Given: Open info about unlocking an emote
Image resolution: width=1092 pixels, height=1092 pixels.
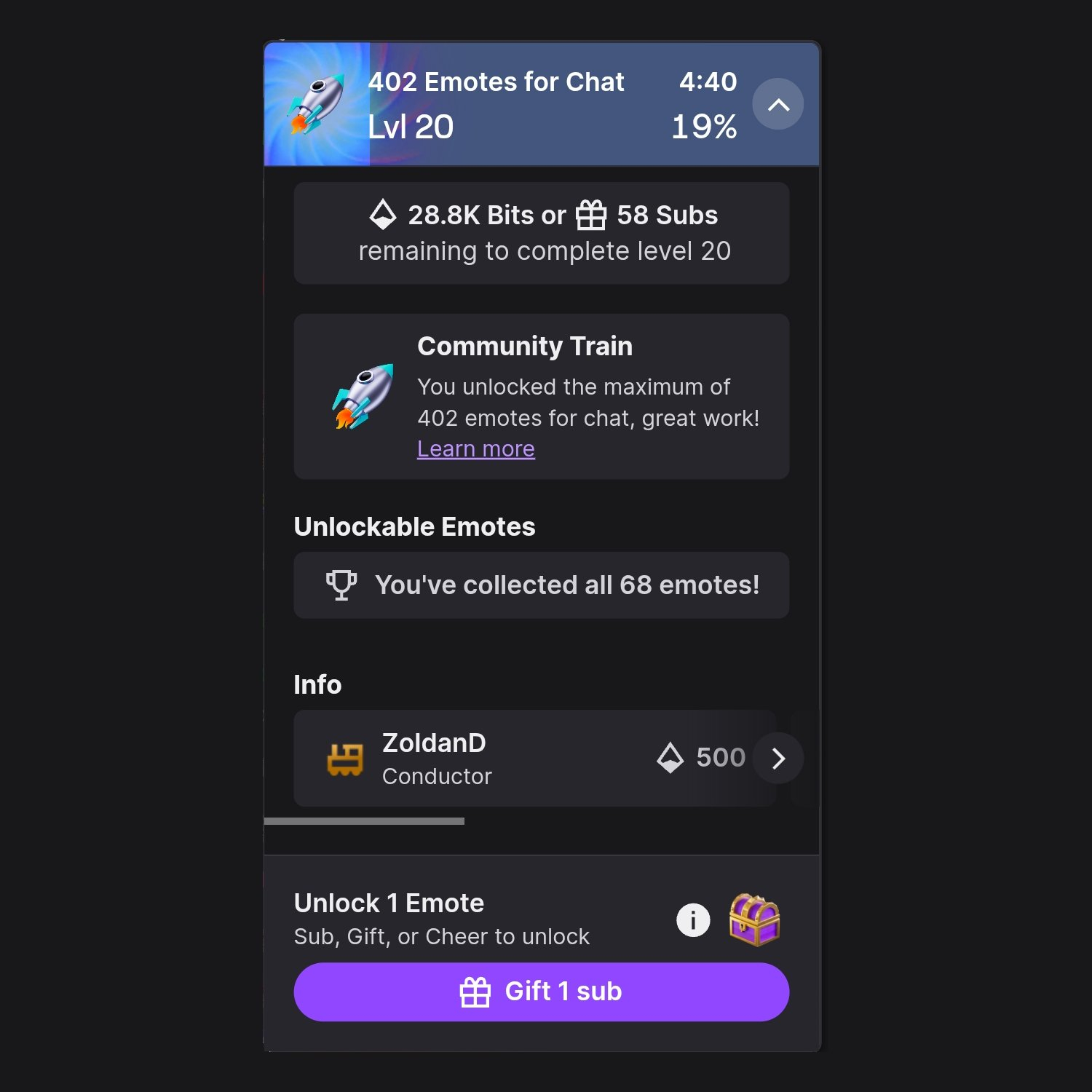Looking at the screenshot, I should (693, 920).
